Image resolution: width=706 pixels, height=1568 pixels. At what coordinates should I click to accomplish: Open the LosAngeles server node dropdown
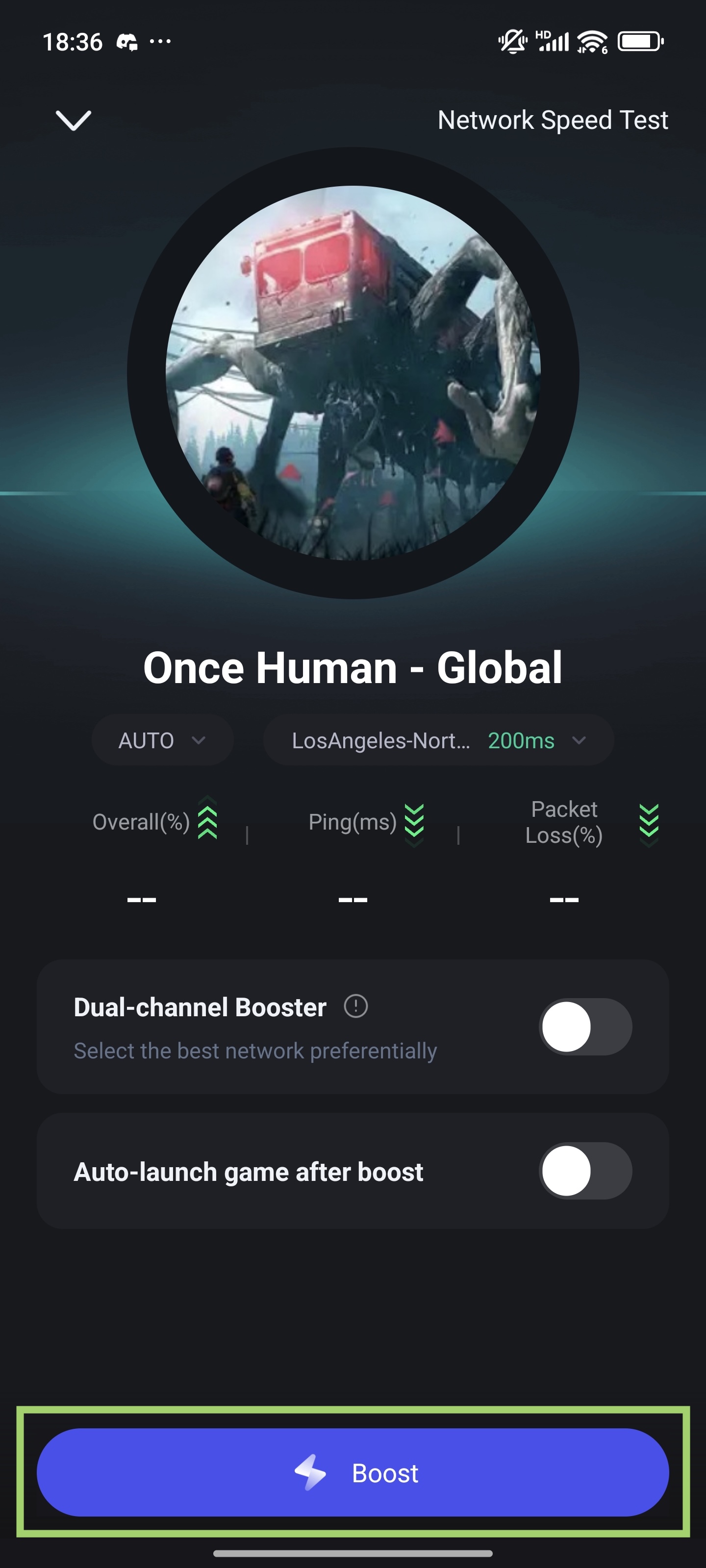tap(438, 740)
